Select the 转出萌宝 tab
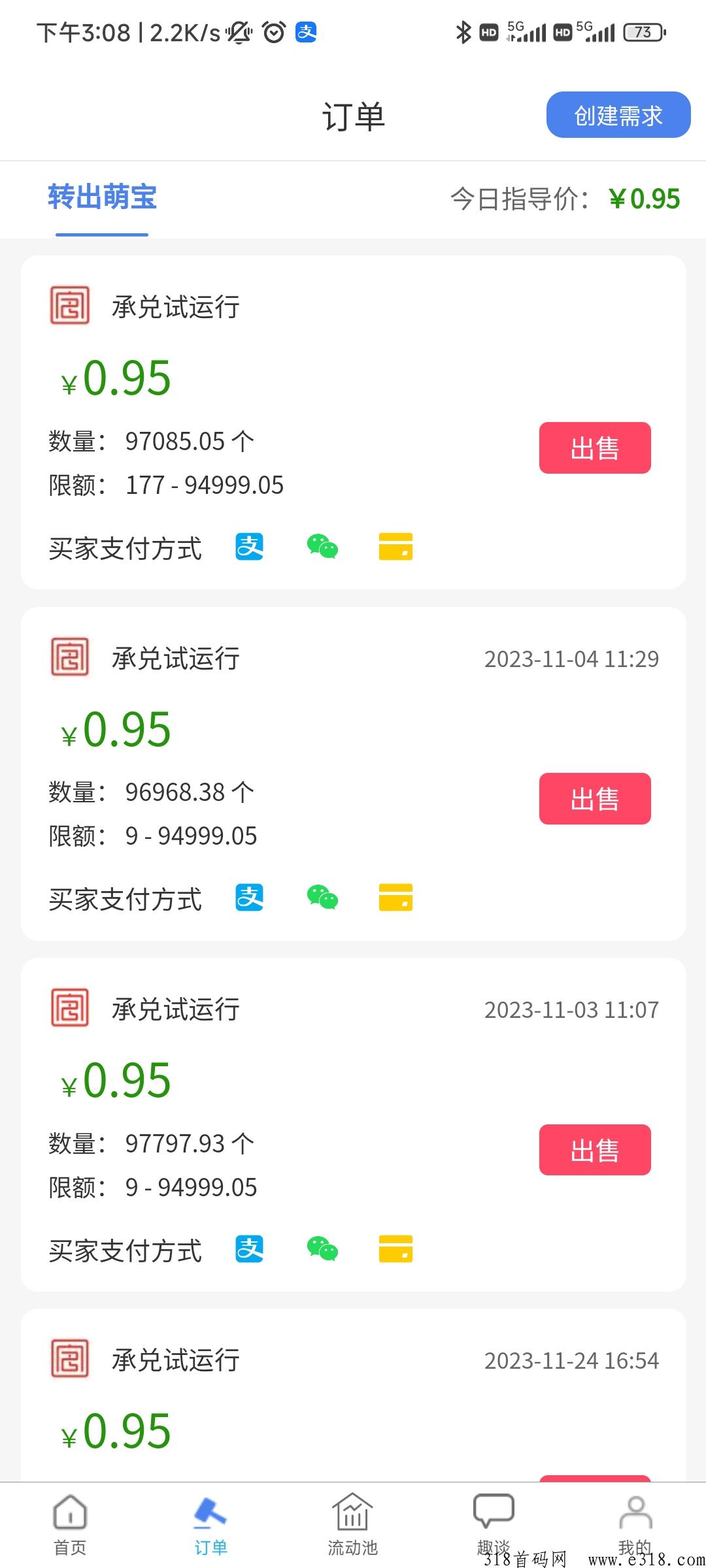This screenshot has height=1568, width=706. 102,197
